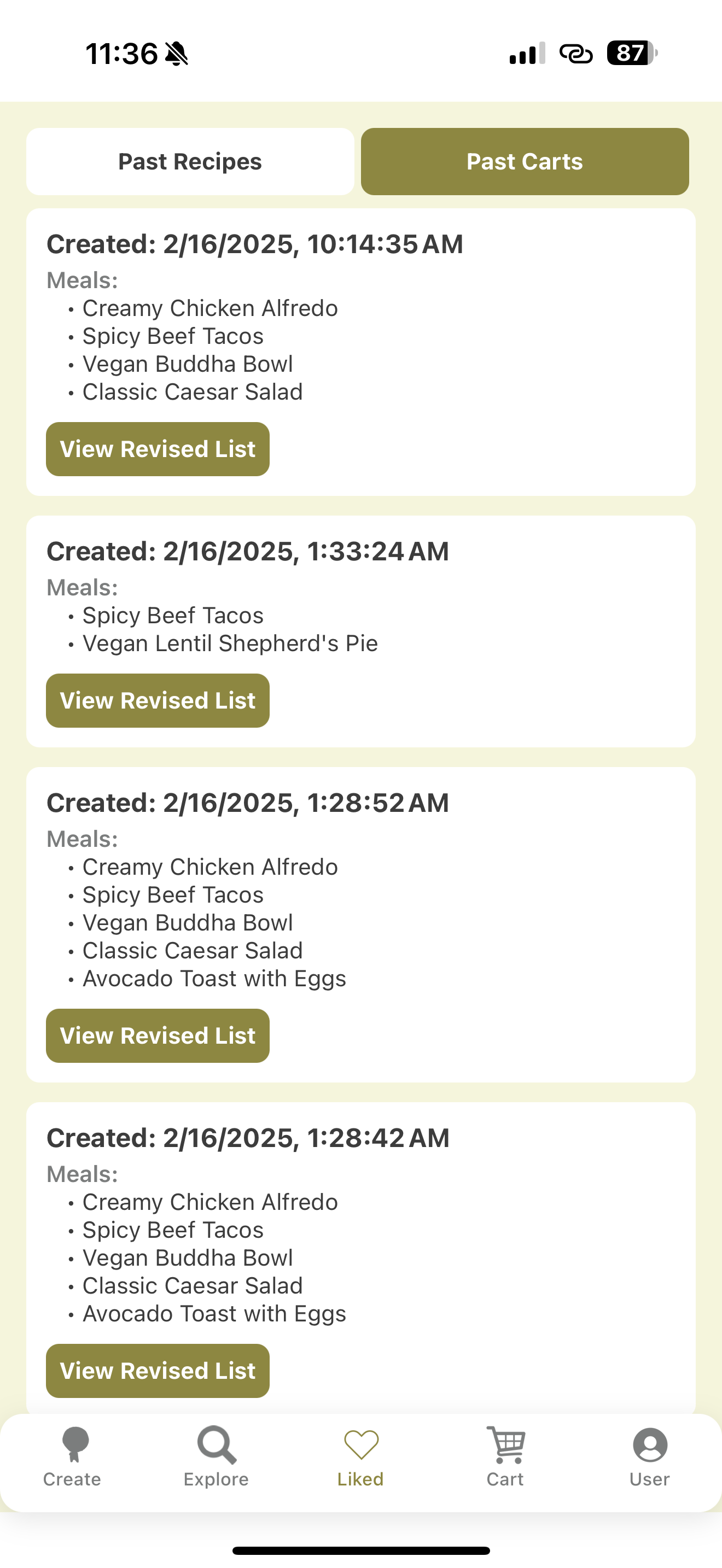The width and height of the screenshot is (722, 1568).
Task: Open revised list for 1:28:52 AM cart
Action: [158, 1035]
